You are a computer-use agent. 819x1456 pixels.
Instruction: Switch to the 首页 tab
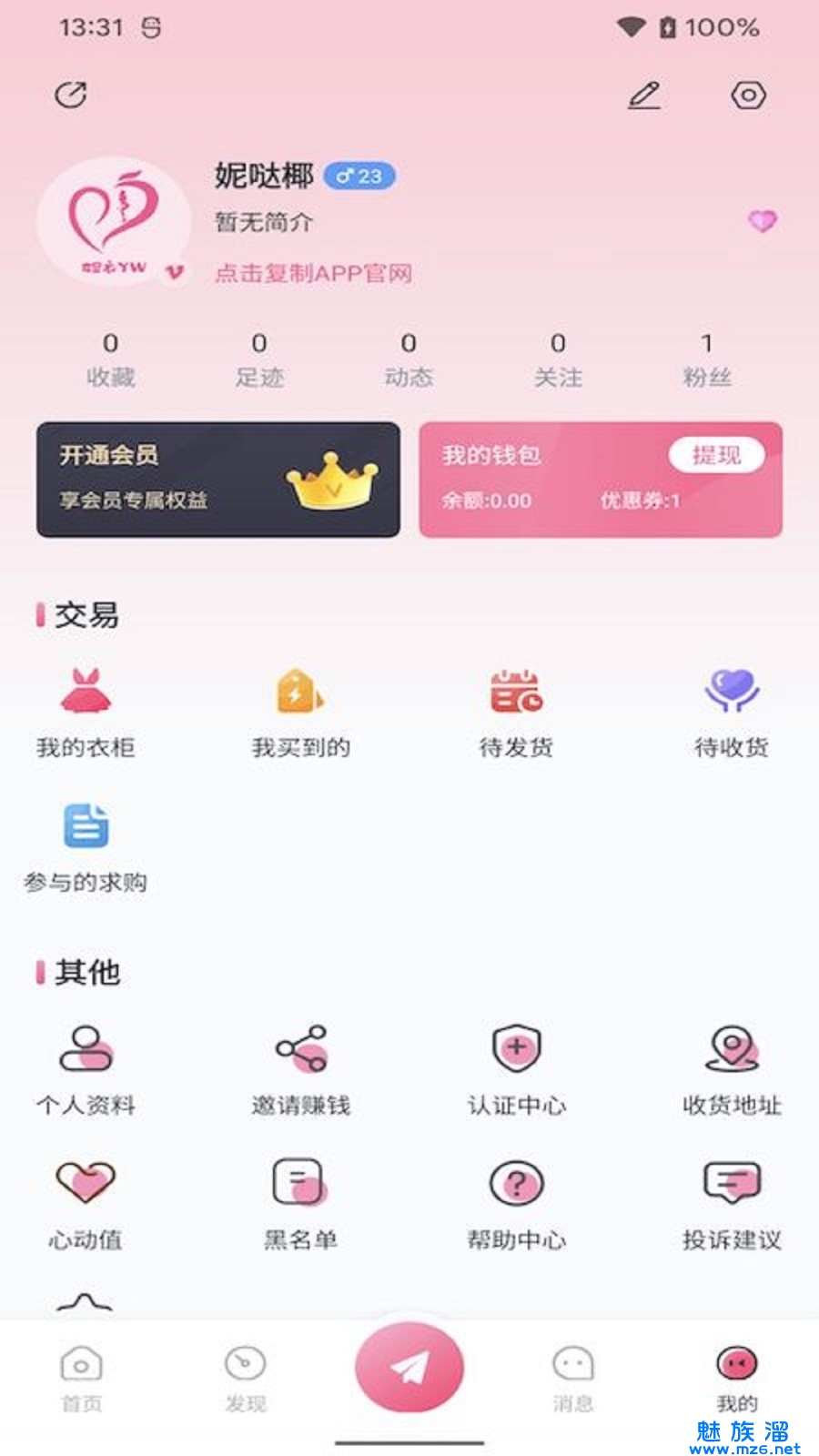coord(82,1379)
